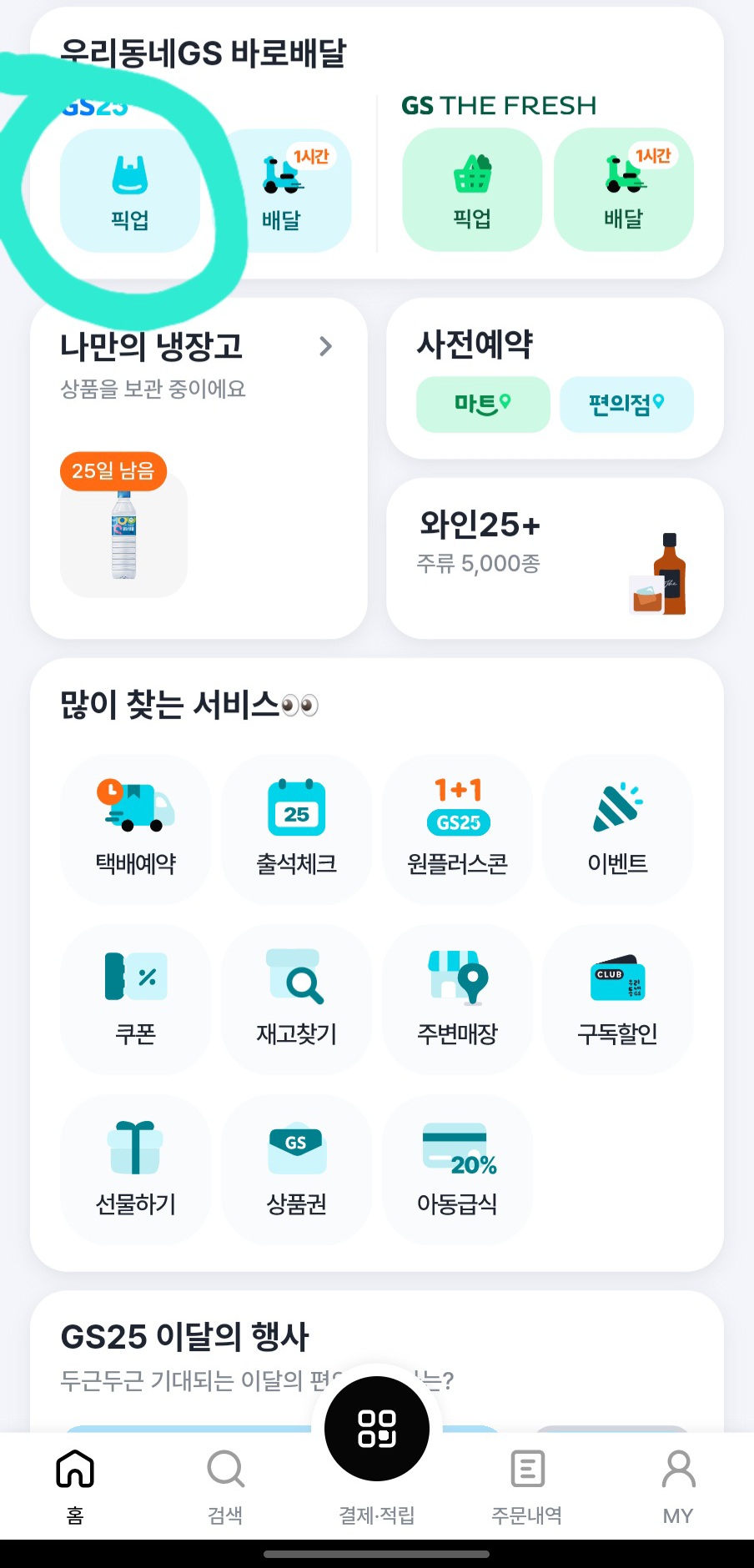Open 나만의 냉장고 via the chevron
The width and height of the screenshot is (754, 1568).
(325, 346)
